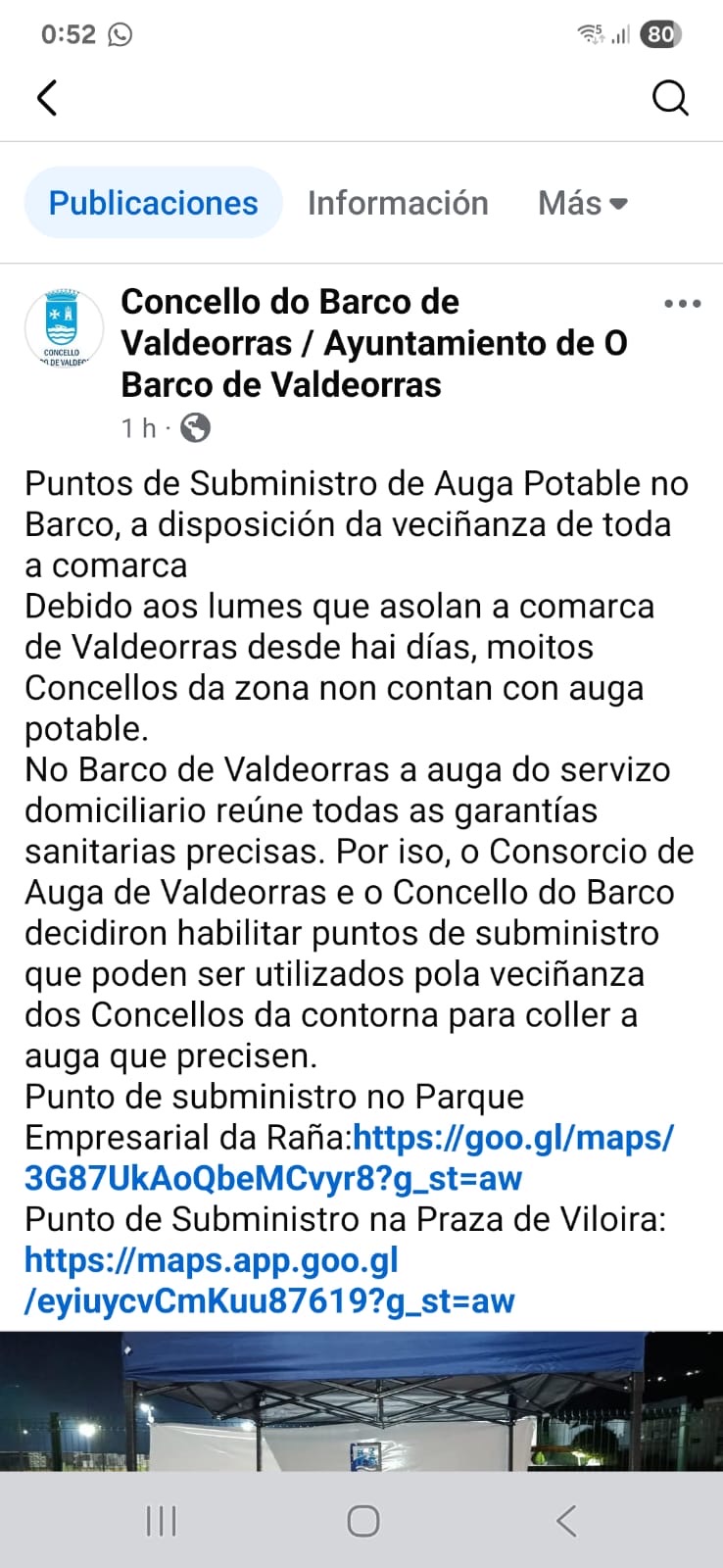
Task: Tap the system home button
Action: (x=362, y=1521)
